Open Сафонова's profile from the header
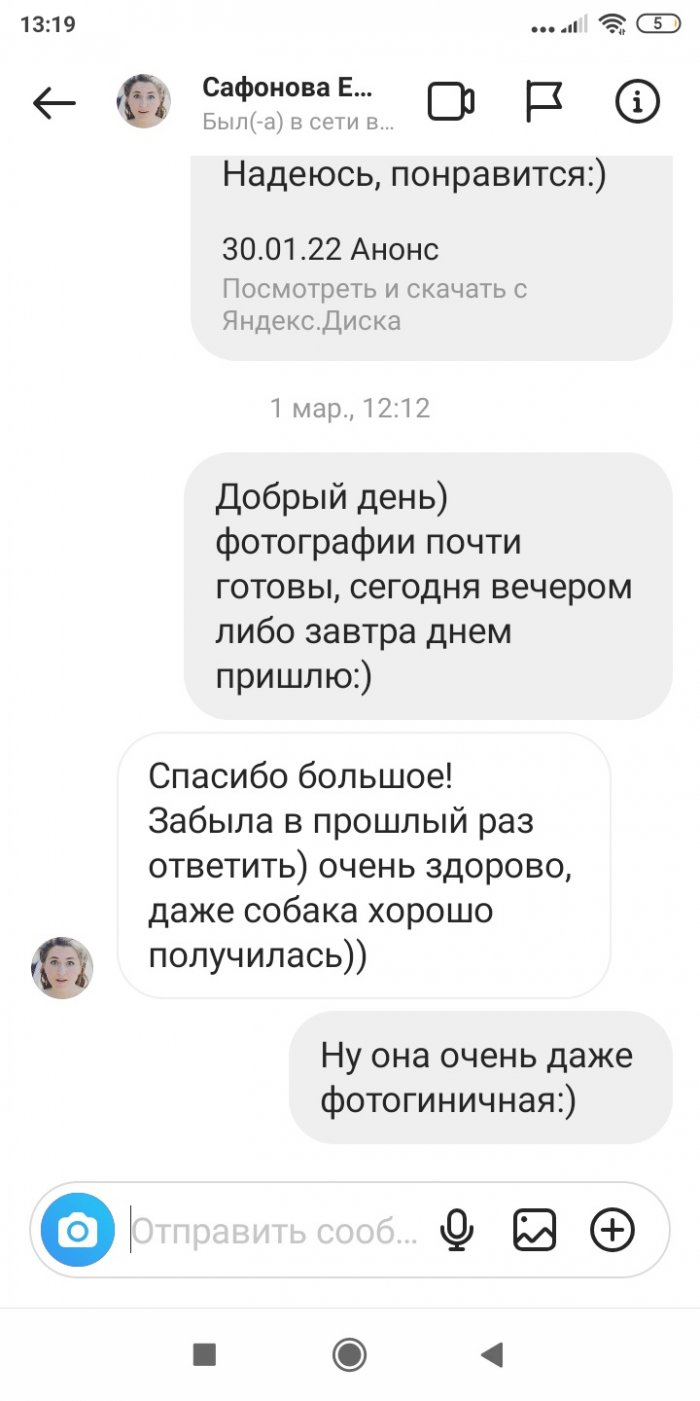The image size is (700, 1401). coord(286,102)
